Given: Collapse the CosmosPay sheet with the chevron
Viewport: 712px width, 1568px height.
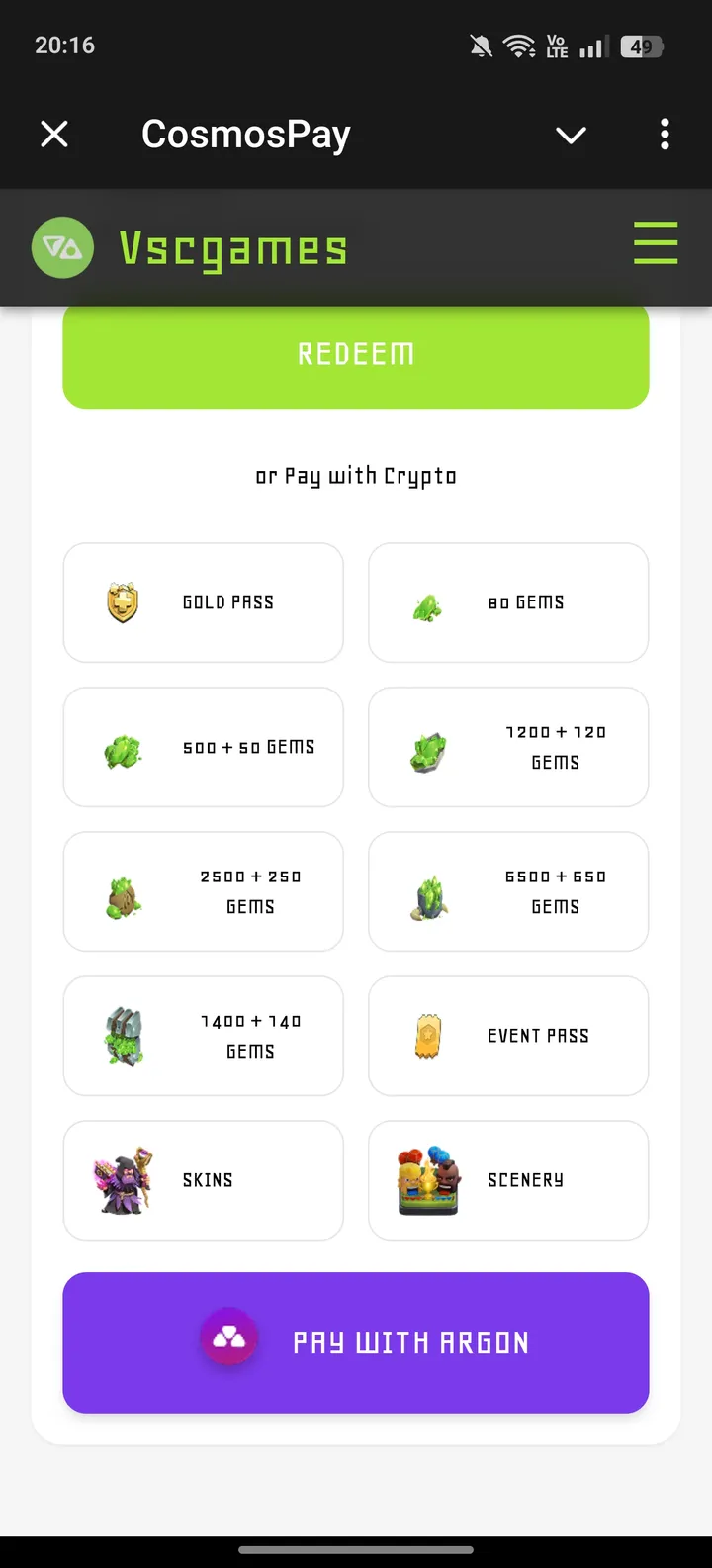Looking at the screenshot, I should pos(571,136).
